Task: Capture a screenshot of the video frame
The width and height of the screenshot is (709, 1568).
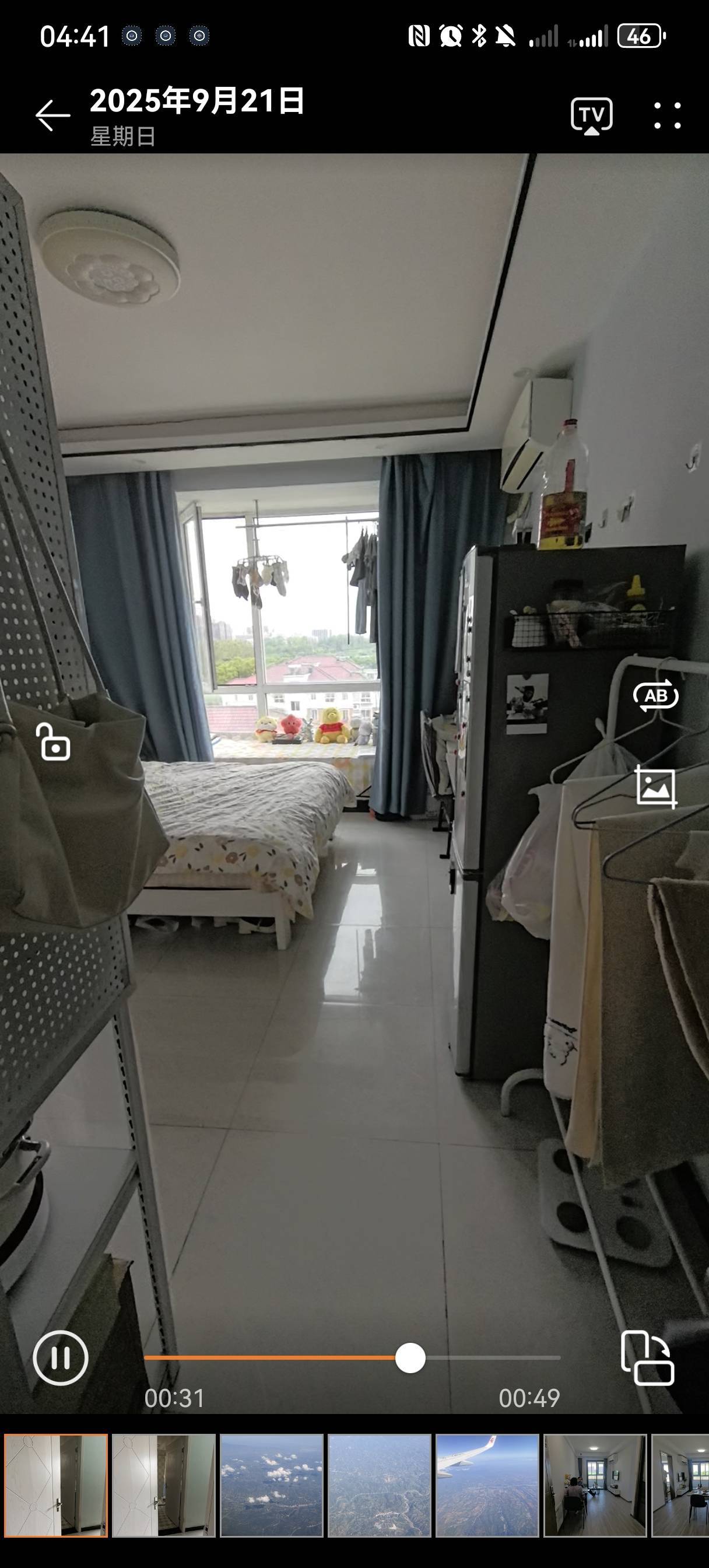Action: (656, 786)
